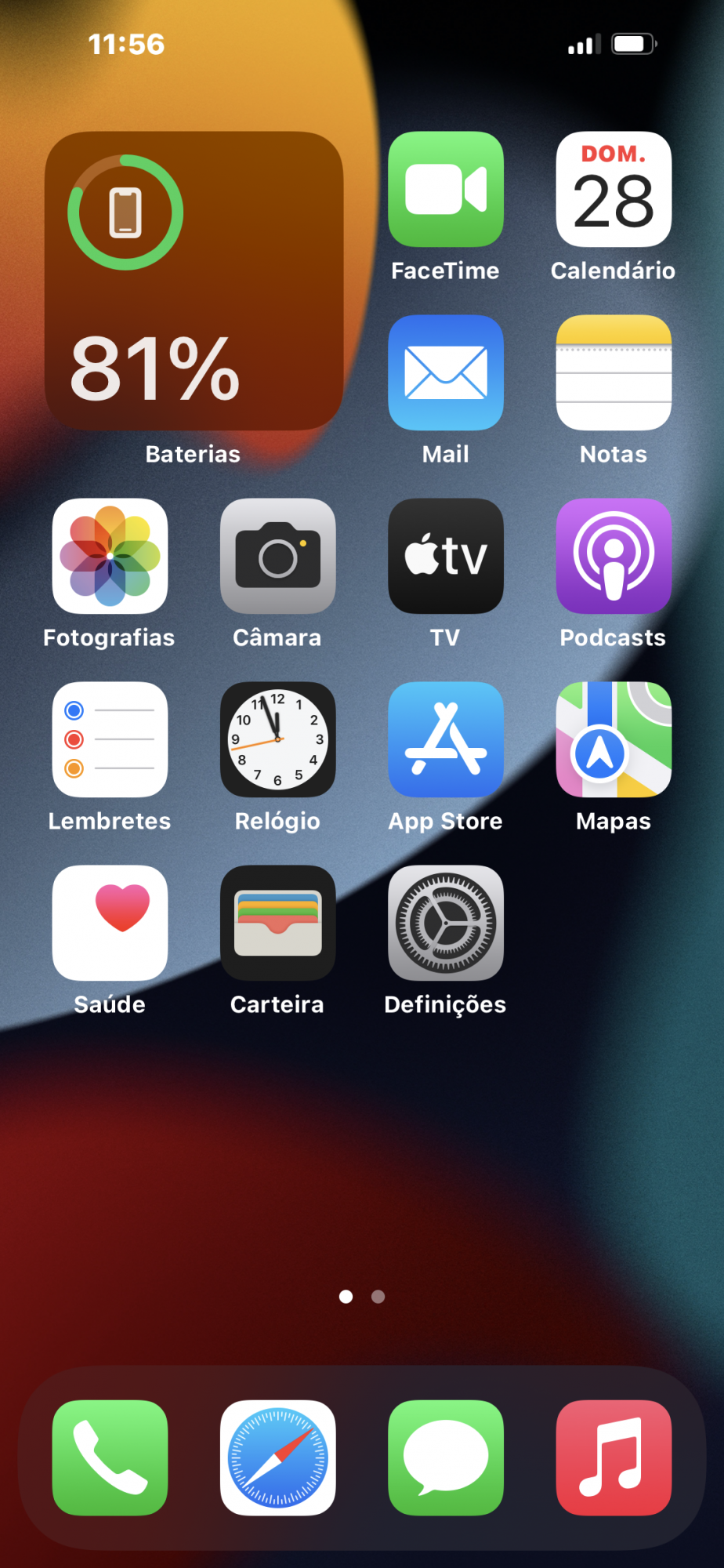The image size is (724, 1568).
Task: Launch Safari from the dock
Action: point(278,1457)
